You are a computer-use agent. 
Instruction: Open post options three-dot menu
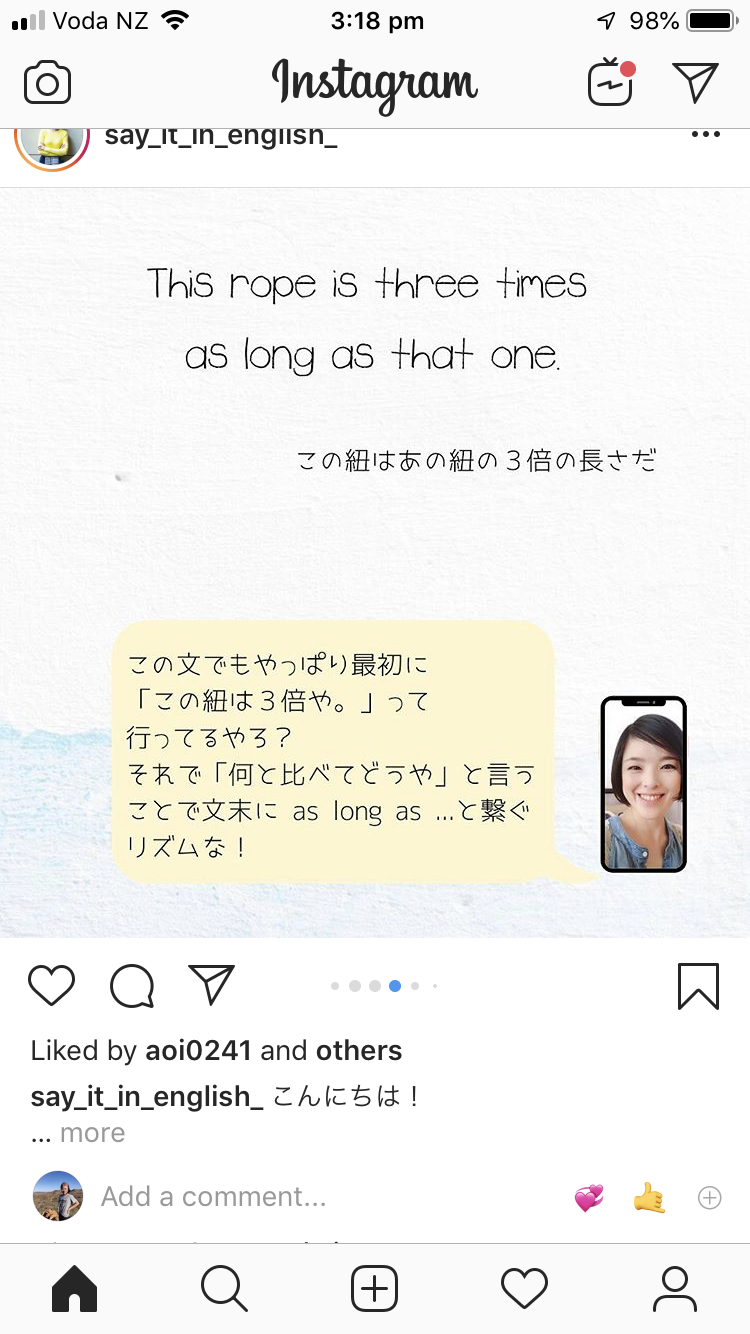click(706, 135)
